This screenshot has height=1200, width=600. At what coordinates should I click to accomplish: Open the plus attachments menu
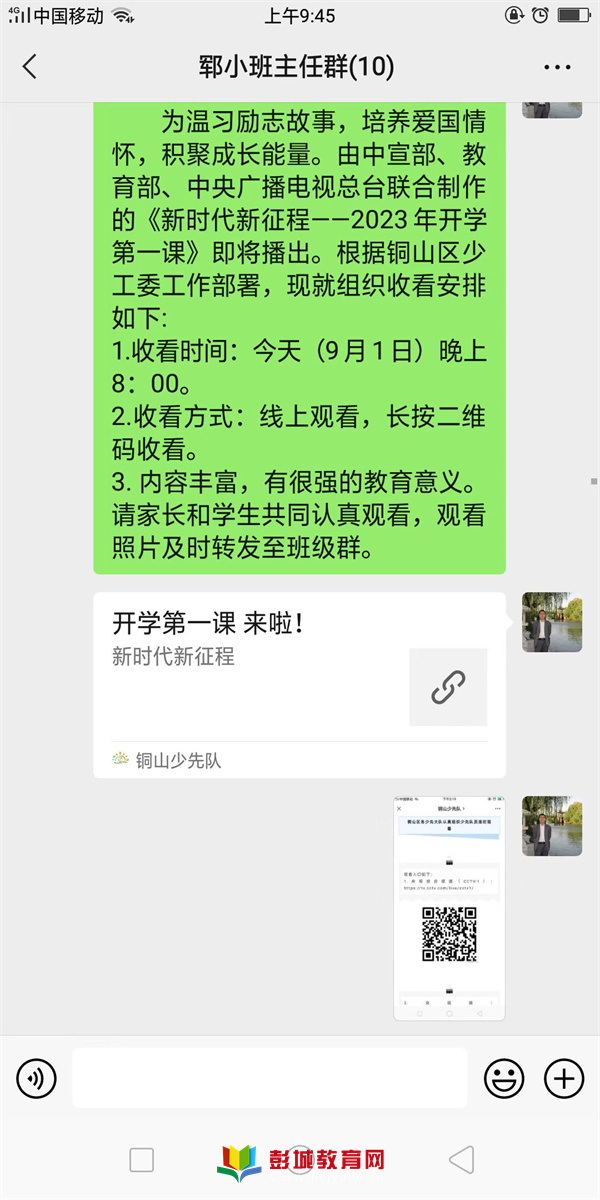click(563, 1078)
